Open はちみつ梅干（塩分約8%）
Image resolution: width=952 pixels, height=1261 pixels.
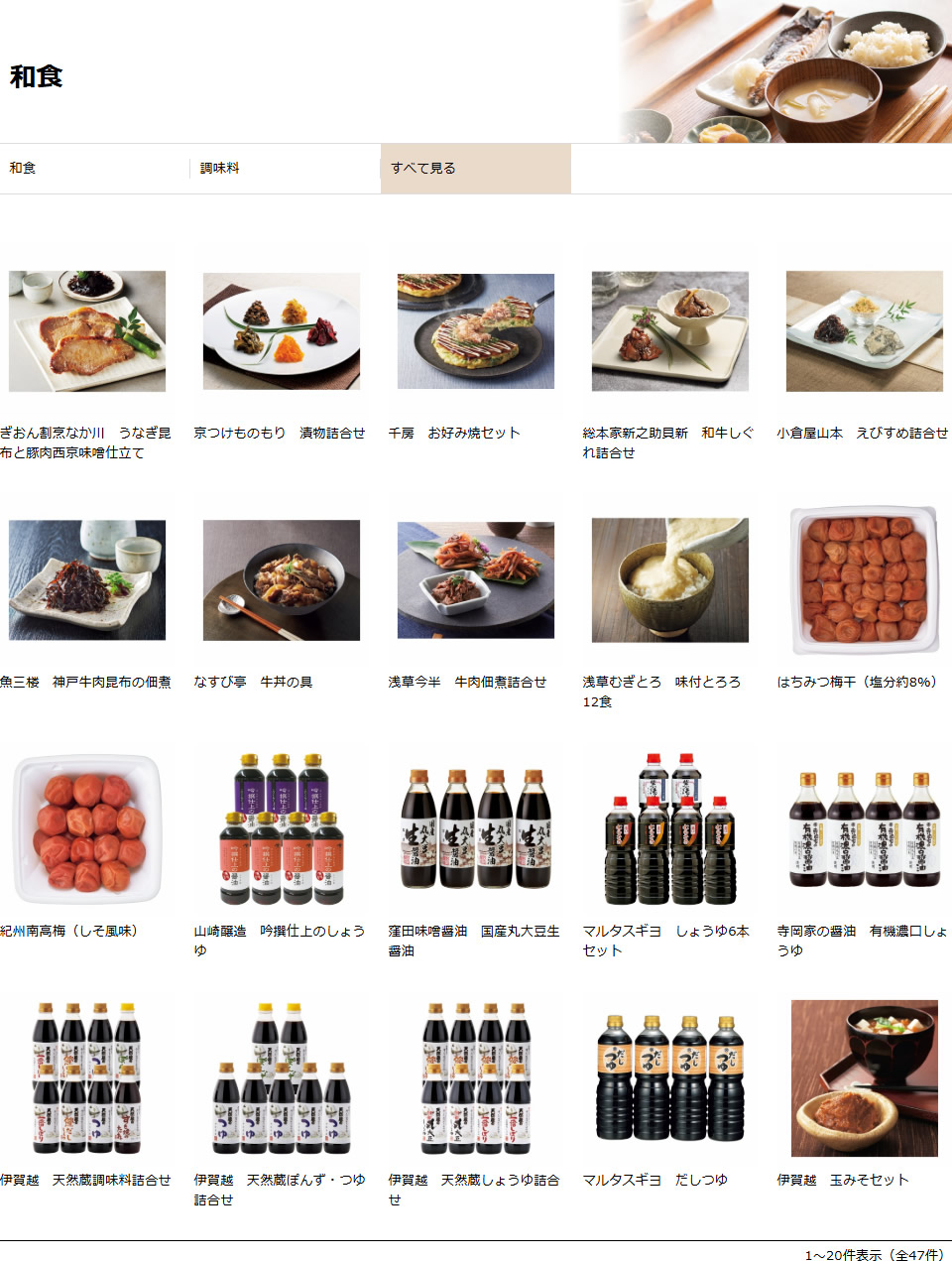[864, 580]
